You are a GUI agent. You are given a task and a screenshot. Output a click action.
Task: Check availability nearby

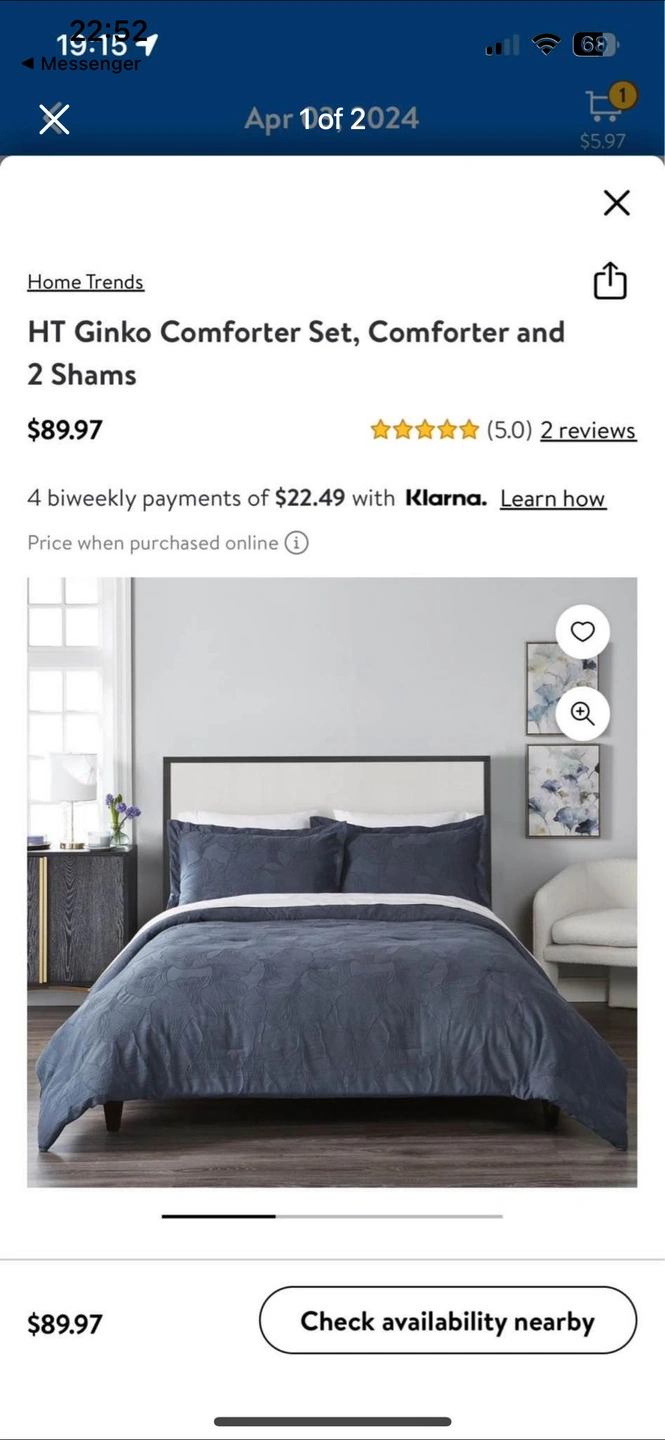point(447,1321)
